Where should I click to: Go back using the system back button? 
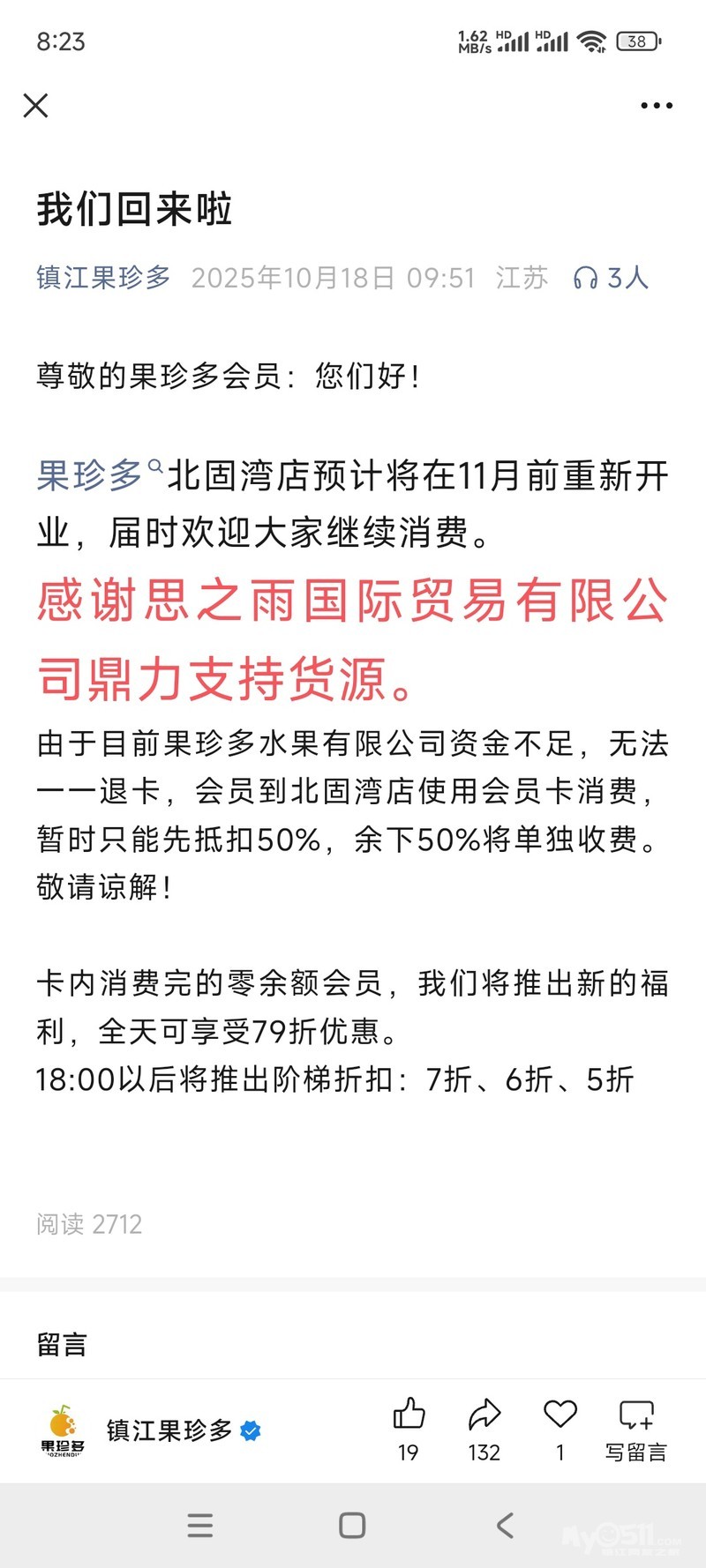tap(505, 1526)
